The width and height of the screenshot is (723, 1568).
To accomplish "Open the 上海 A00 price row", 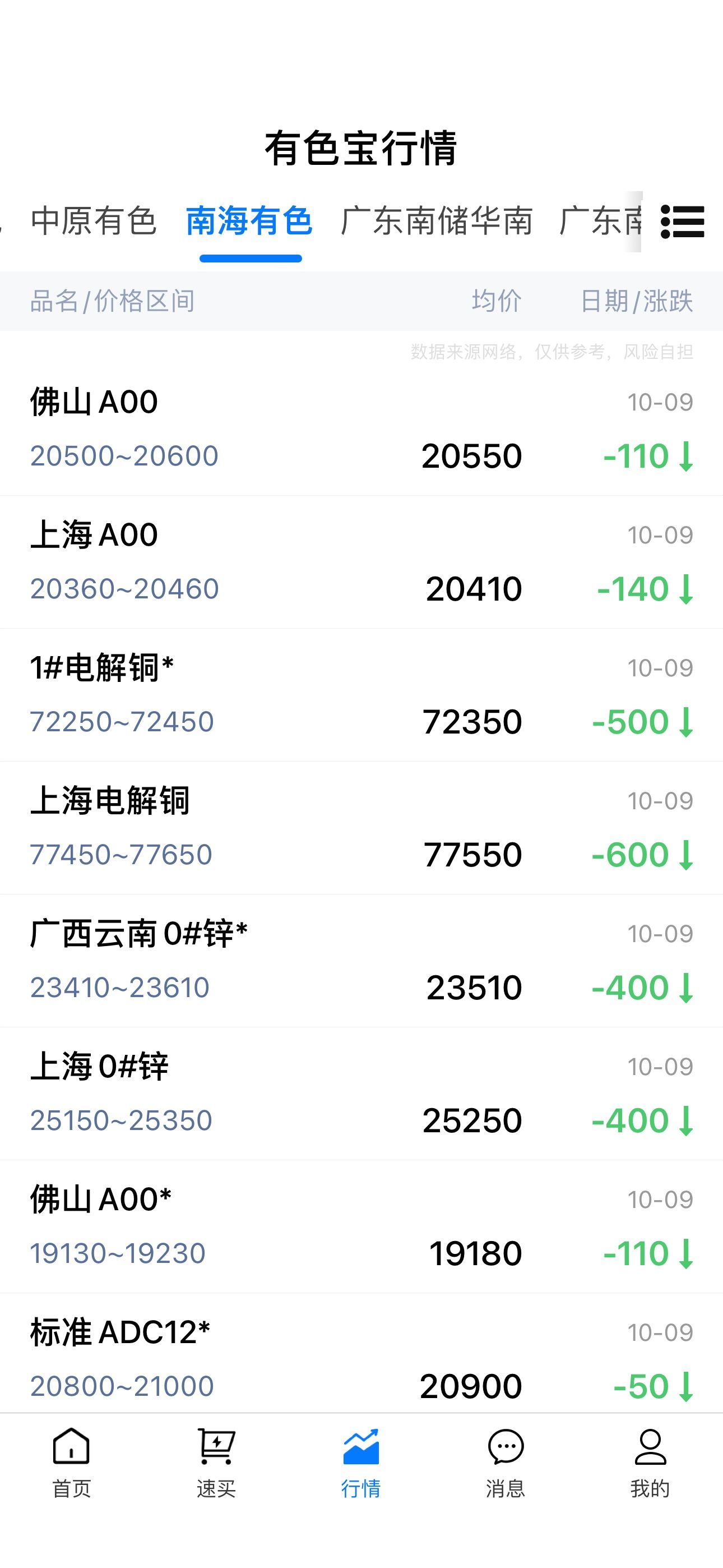I will 361,562.
